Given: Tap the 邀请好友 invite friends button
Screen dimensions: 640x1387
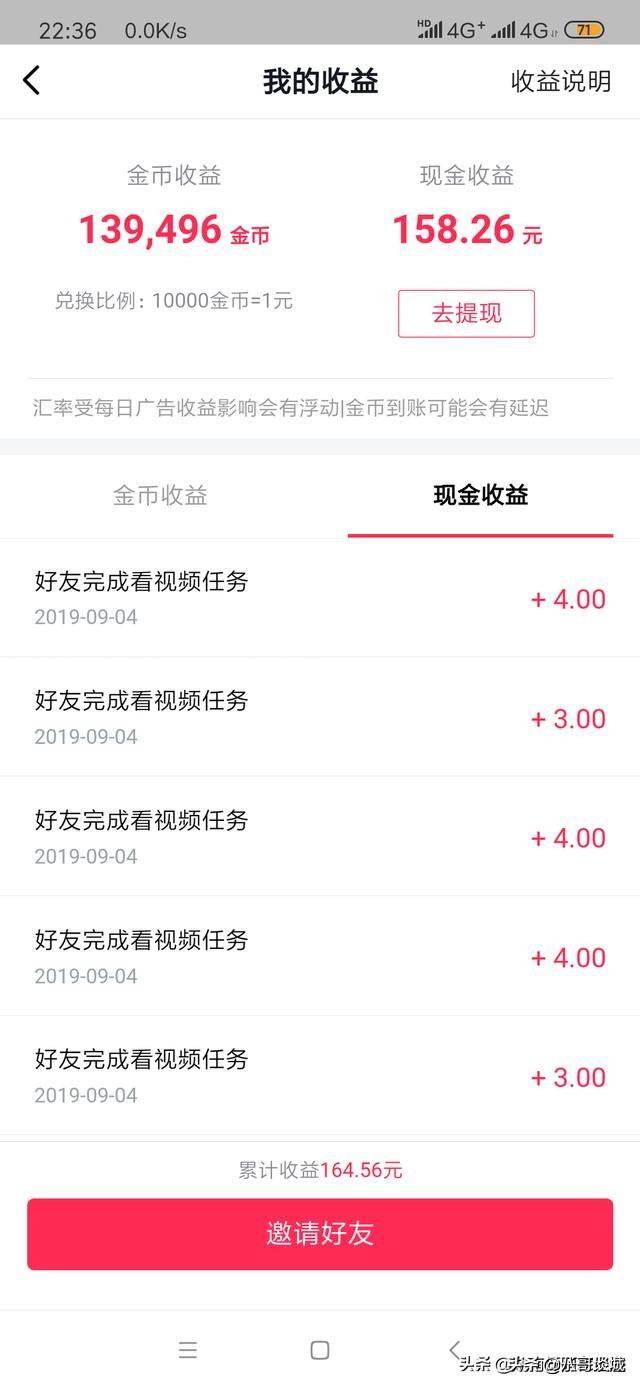Looking at the screenshot, I should point(320,1234).
